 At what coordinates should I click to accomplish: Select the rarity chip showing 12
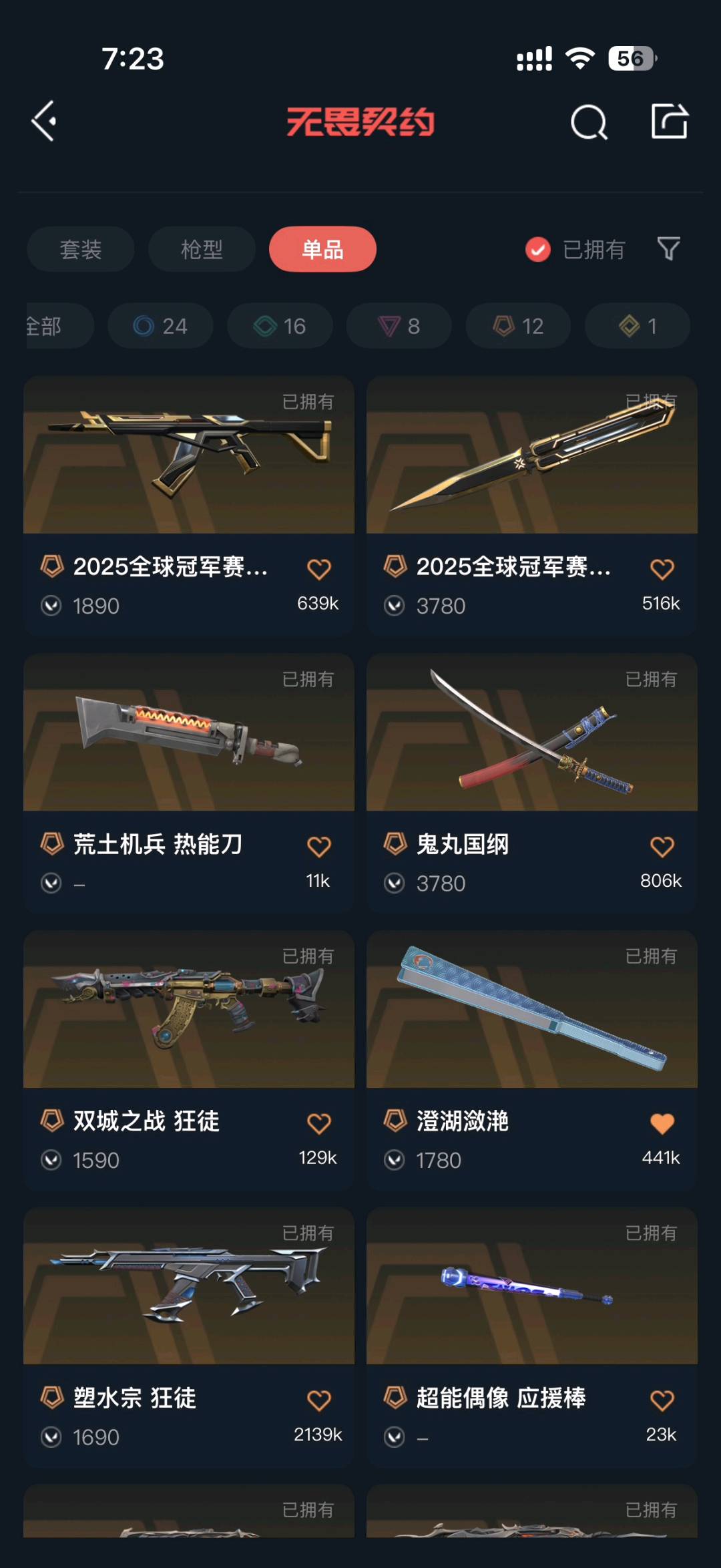(518, 326)
